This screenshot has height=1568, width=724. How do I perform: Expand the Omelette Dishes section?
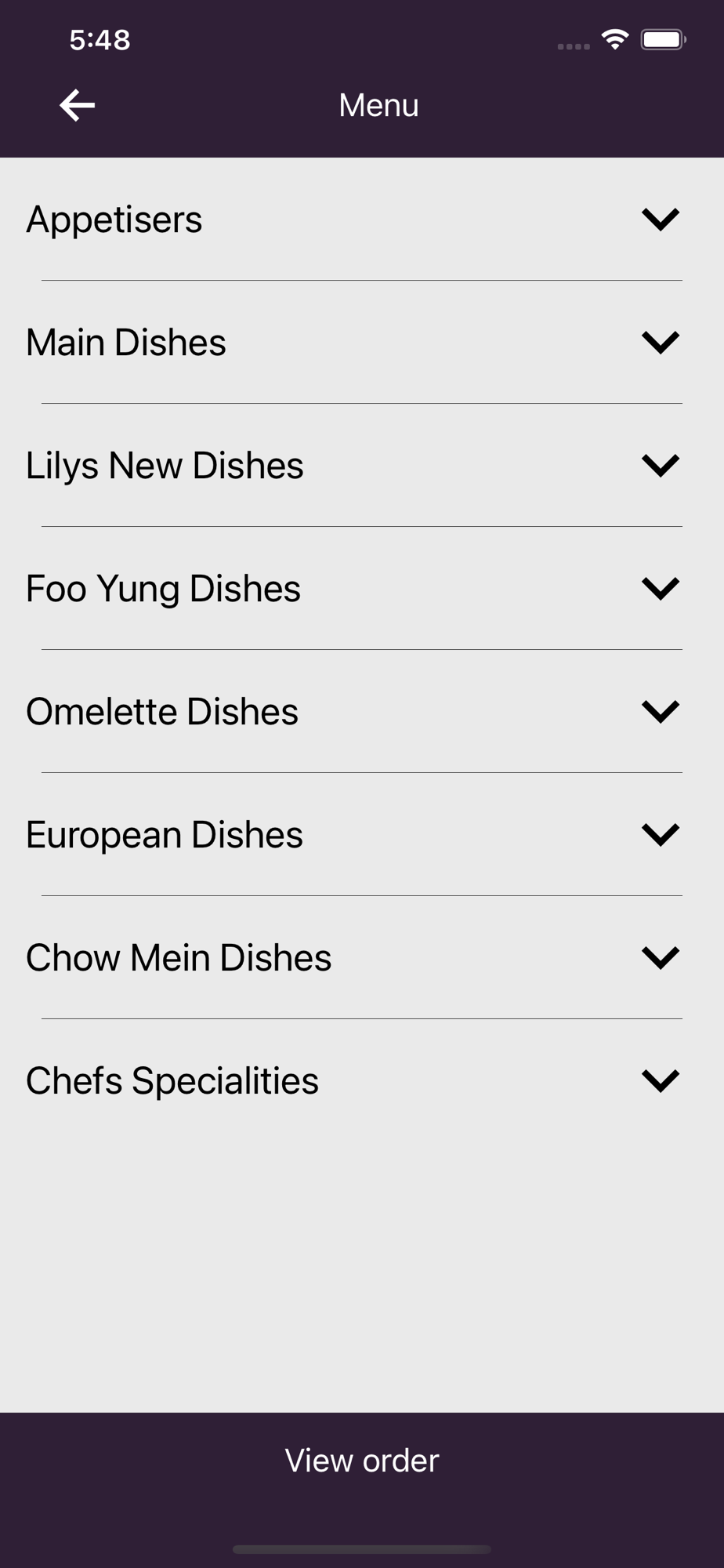[x=660, y=712]
